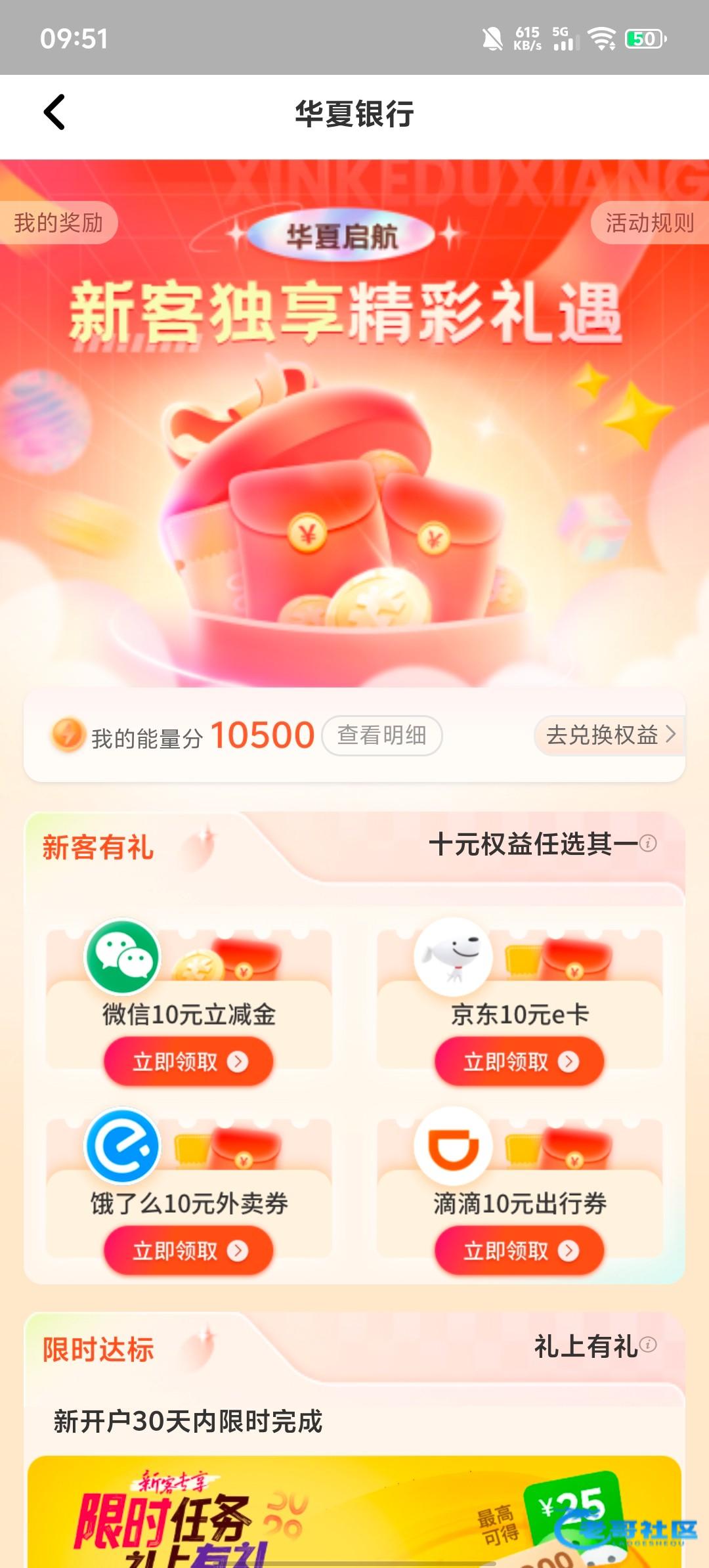
Task: Open 去兑换权益 redemption page
Action: pos(610,735)
